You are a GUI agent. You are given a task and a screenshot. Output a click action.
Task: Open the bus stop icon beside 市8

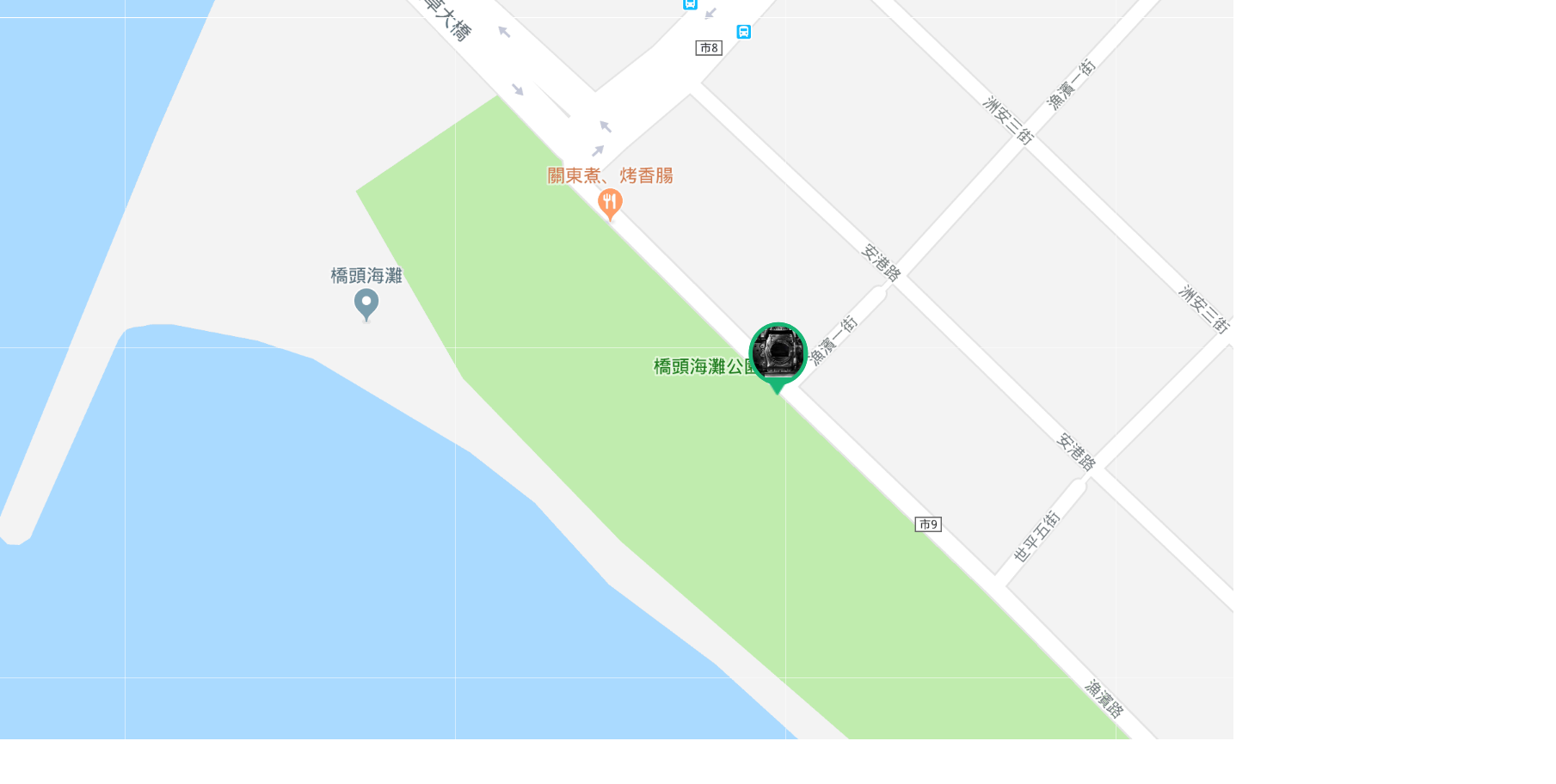tap(744, 32)
